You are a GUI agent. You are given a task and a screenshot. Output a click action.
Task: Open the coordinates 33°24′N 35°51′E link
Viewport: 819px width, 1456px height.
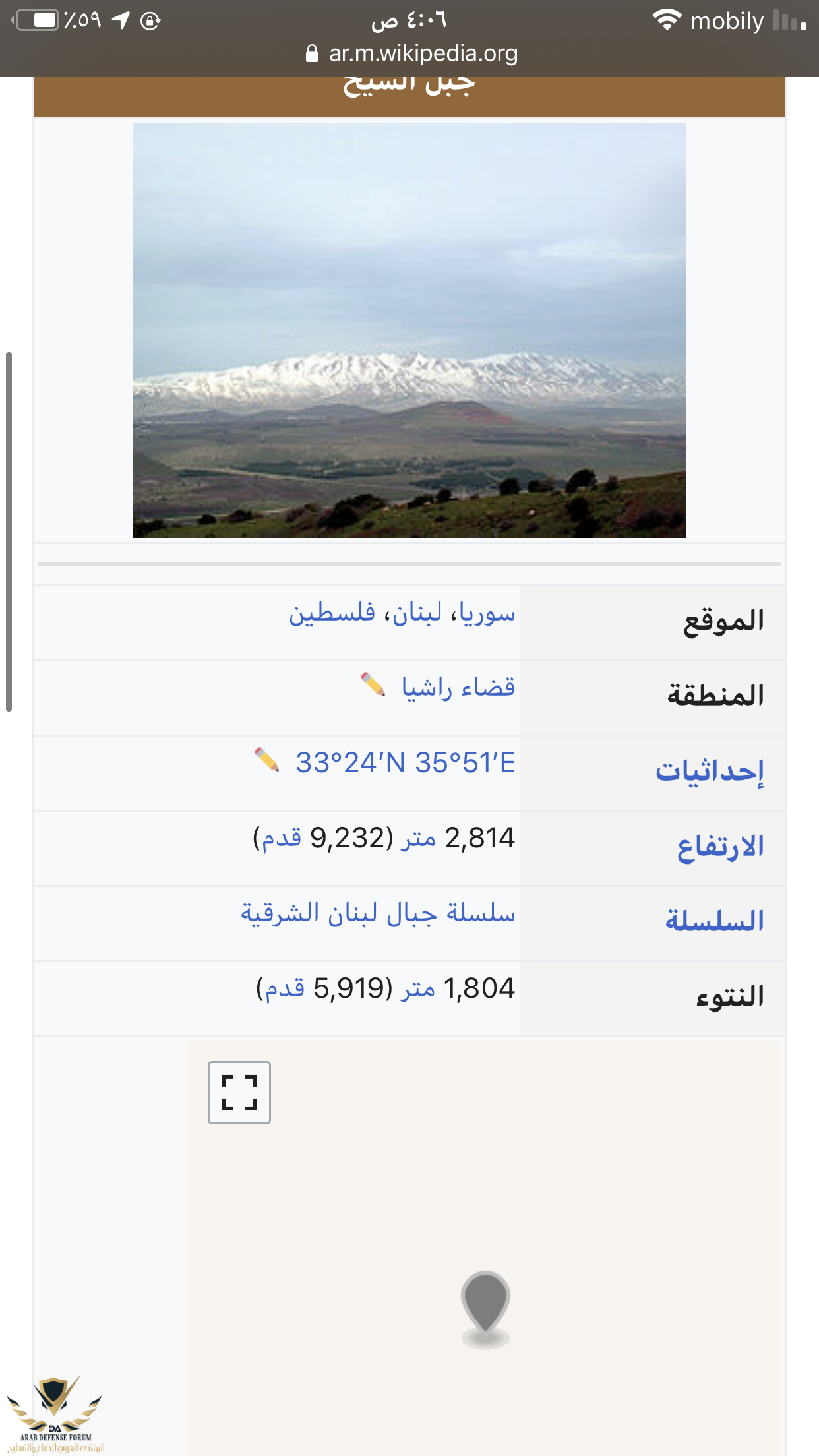coord(405,763)
